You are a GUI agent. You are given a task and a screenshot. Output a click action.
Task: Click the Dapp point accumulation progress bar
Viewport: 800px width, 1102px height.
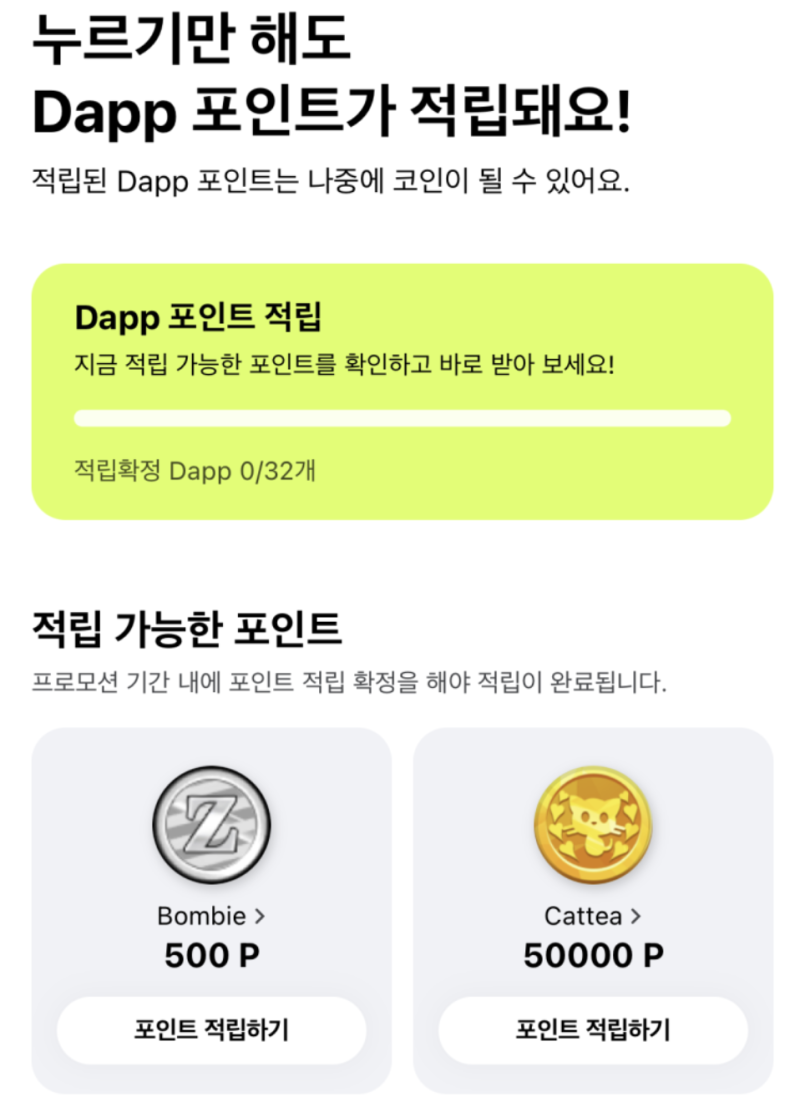[400, 416]
